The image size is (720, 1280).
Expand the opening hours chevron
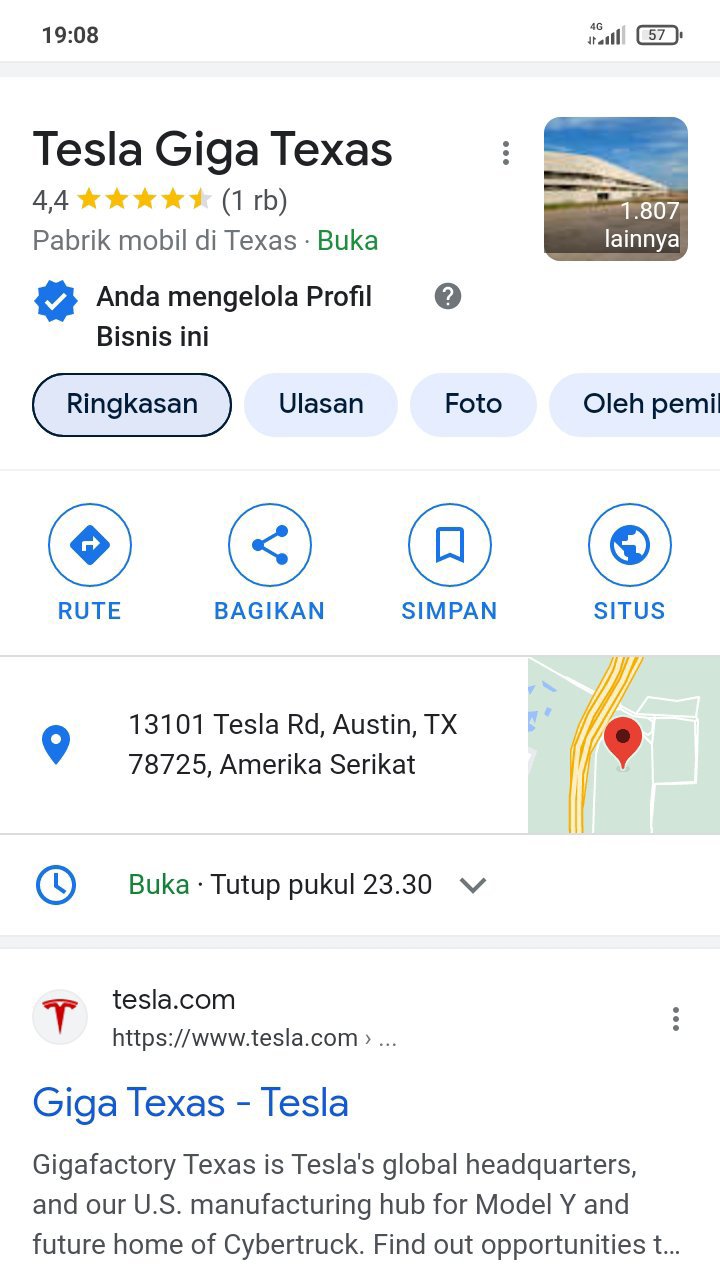[472, 885]
